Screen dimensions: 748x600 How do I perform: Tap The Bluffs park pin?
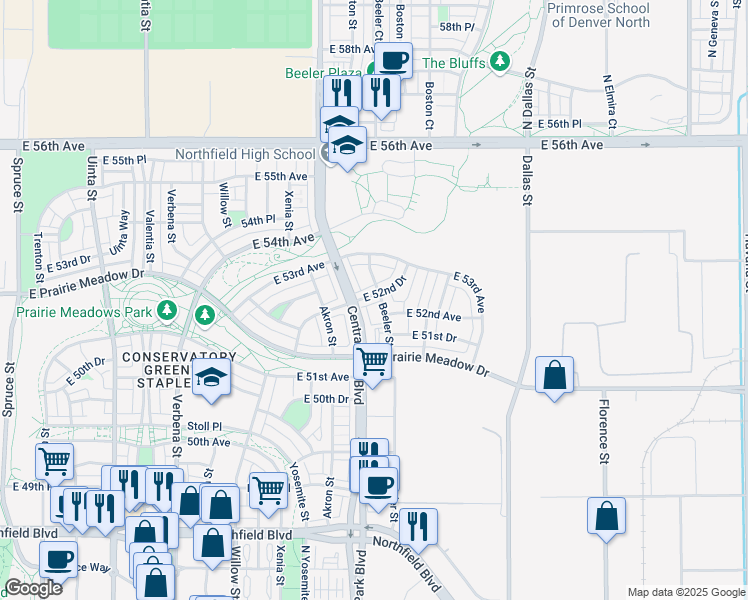pyautogui.click(x=499, y=62)
